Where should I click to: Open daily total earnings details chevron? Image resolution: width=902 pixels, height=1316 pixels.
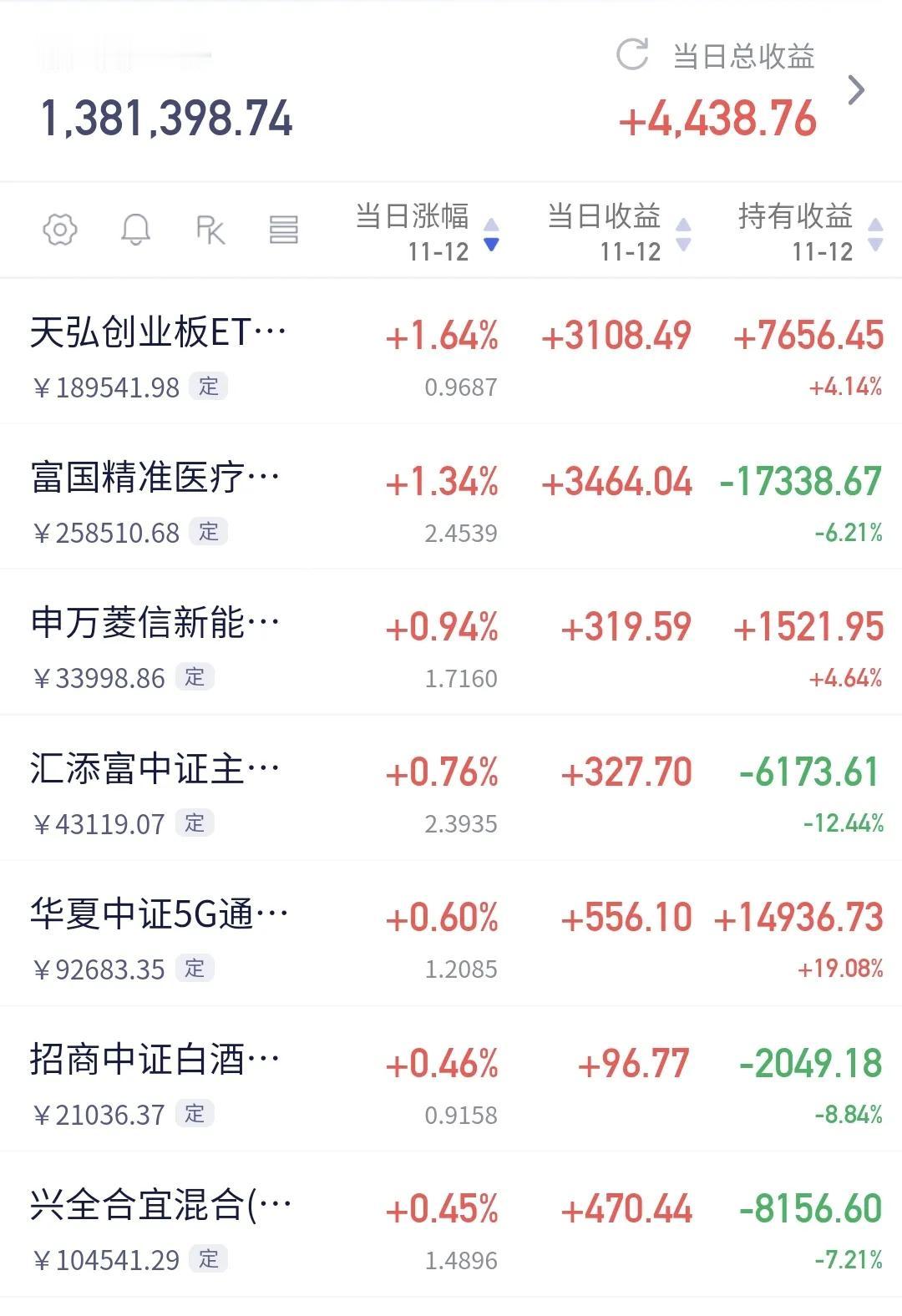point(856,90)
